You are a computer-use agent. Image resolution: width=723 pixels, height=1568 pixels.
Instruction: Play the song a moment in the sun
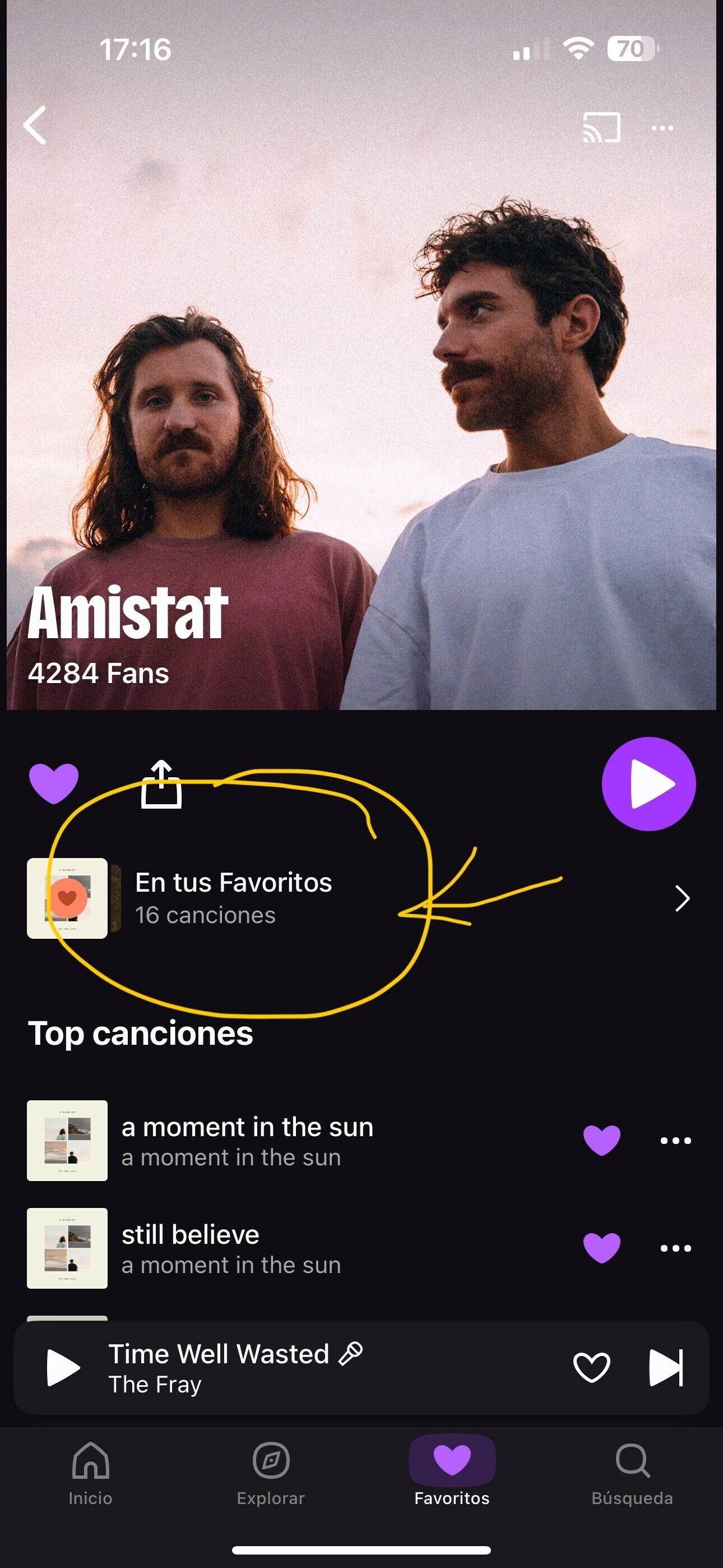pos(247,1140)
